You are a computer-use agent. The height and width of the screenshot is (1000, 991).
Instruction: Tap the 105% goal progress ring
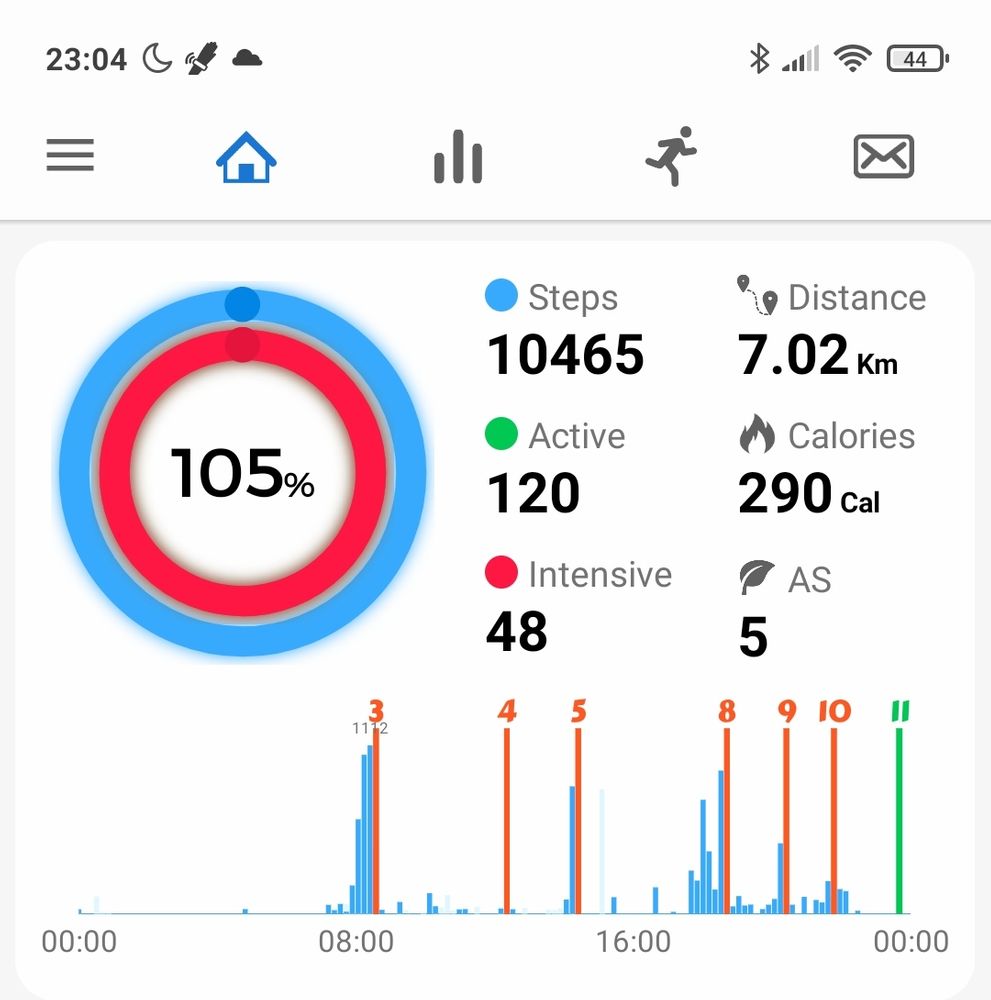tap(242, 472)
